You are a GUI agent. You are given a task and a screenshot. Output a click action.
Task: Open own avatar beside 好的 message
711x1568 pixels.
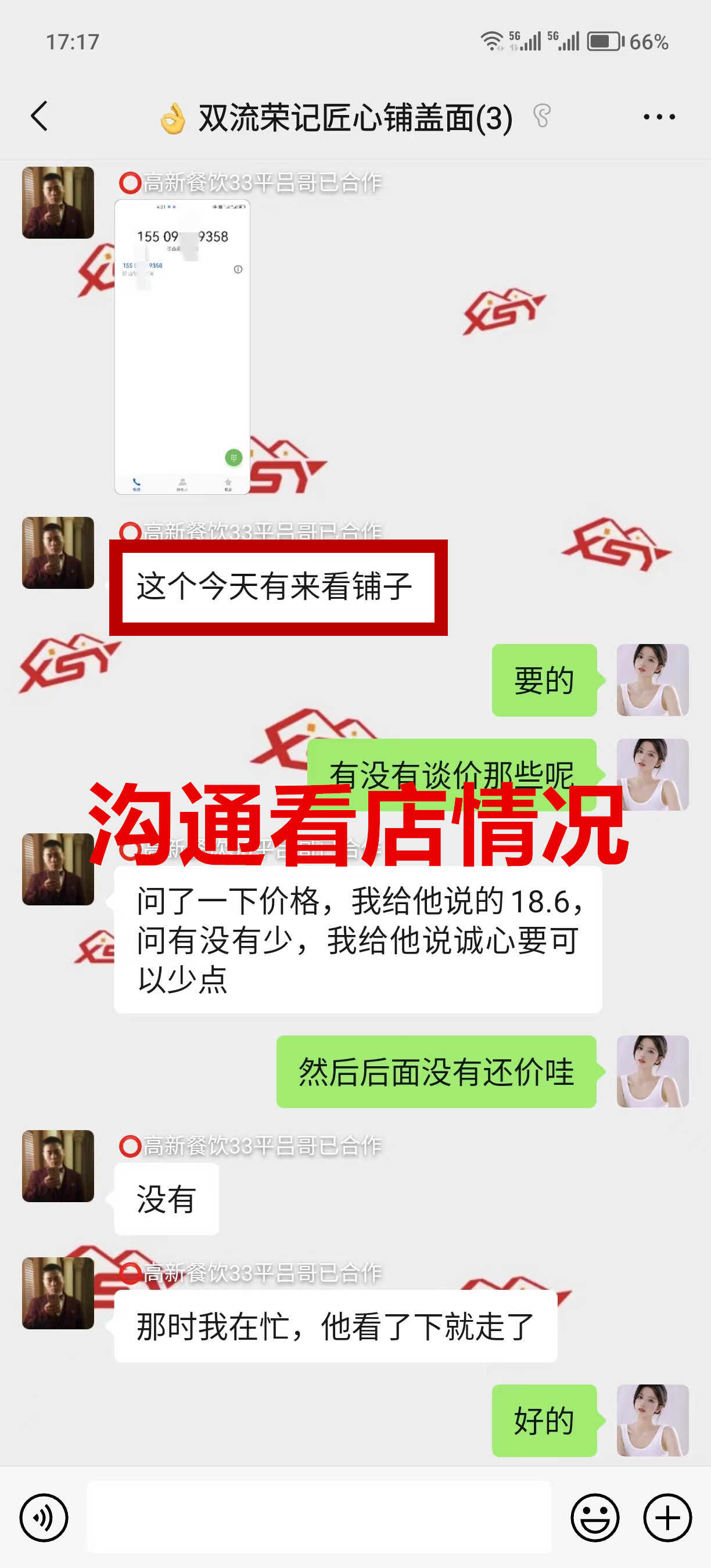click(x=652, y=1420)
